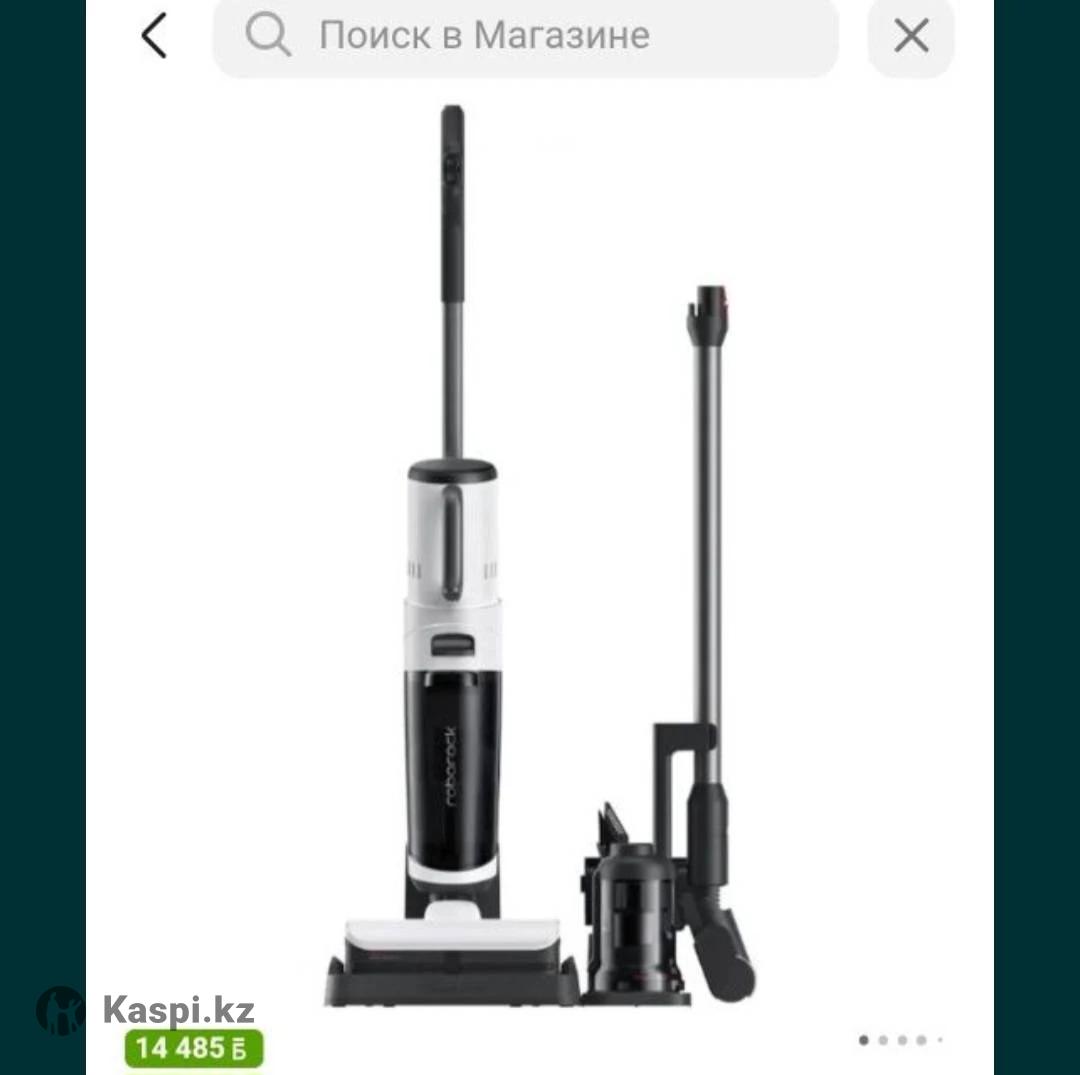Tap the image carousel page dots
This screenshot has width=1080, height=1075.
(x=900, y=1040)
